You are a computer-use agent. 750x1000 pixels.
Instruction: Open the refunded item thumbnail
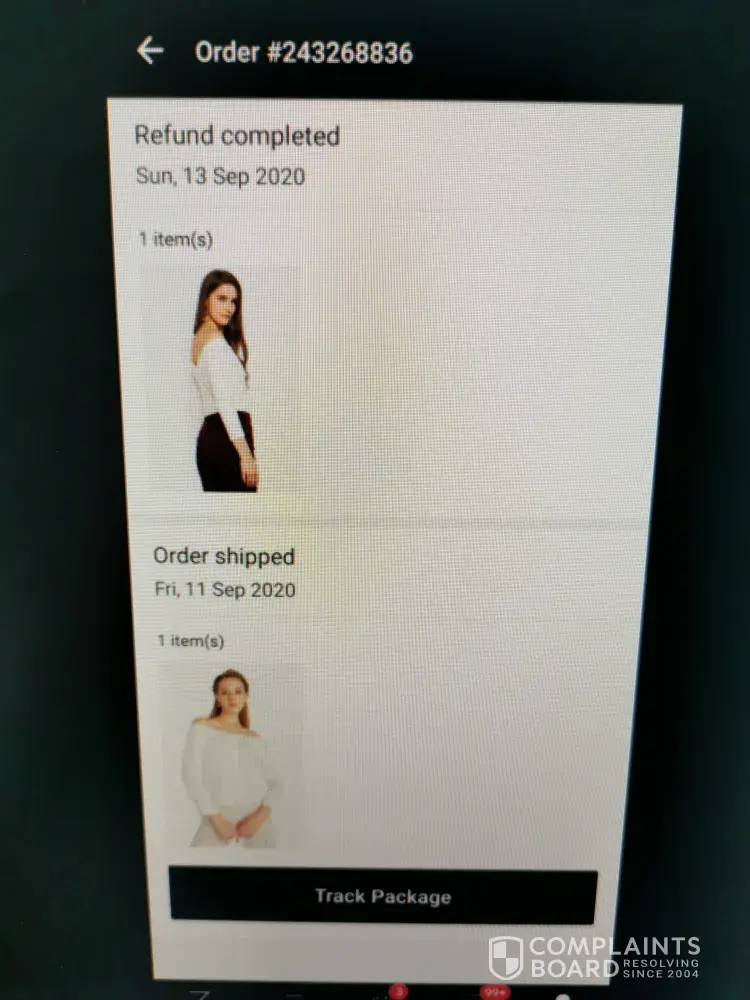[224, 381]
